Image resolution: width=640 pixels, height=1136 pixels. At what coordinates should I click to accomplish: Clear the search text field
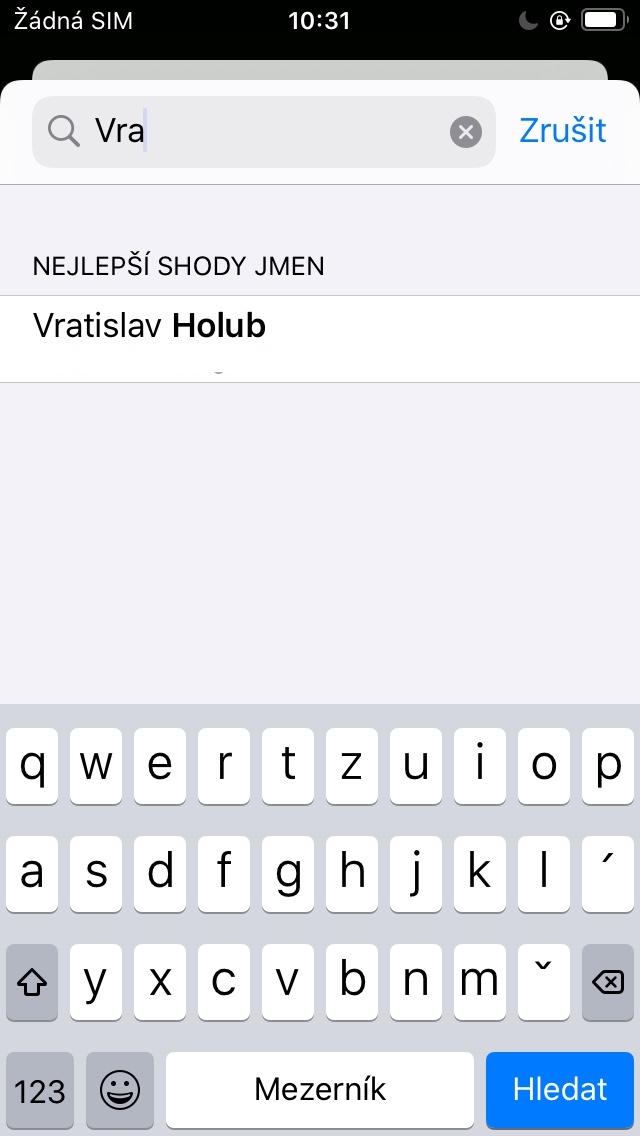tap(465, 132)
